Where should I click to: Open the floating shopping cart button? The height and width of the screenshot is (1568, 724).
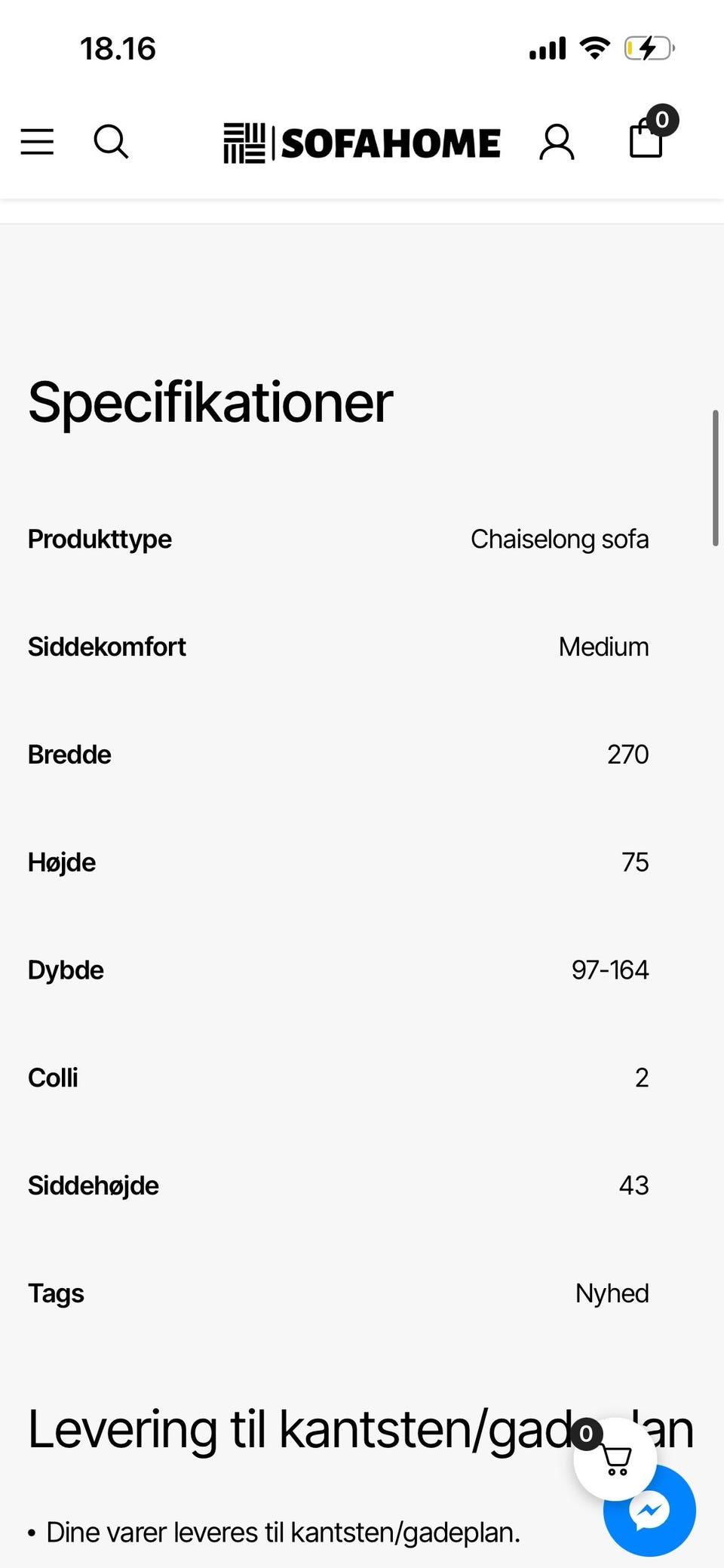tap(615, 1459)
